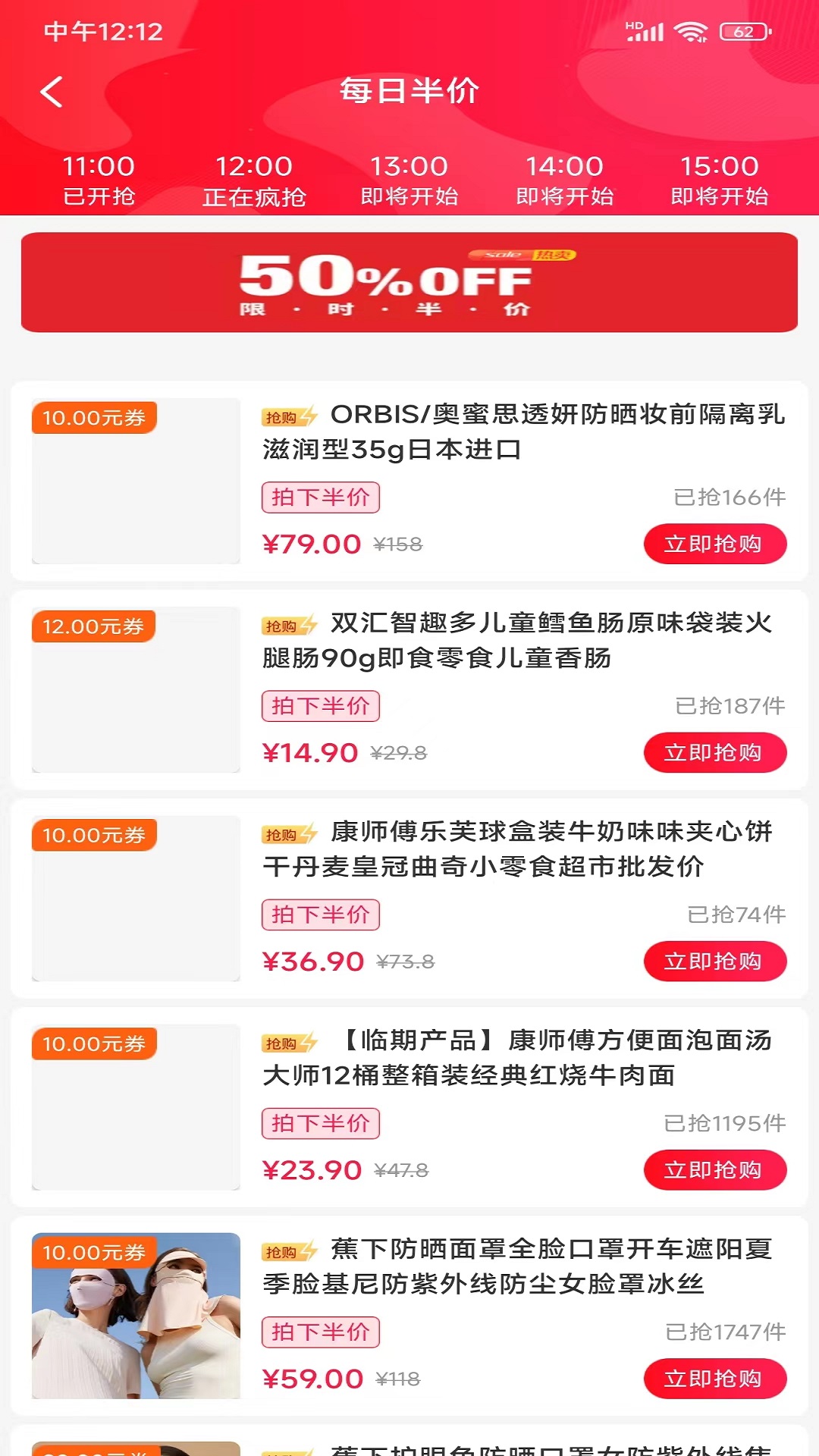Tap the 拍下半价 tag on 康师傅乐芙球饼干

pyautogui.click(x=321, y=915)
